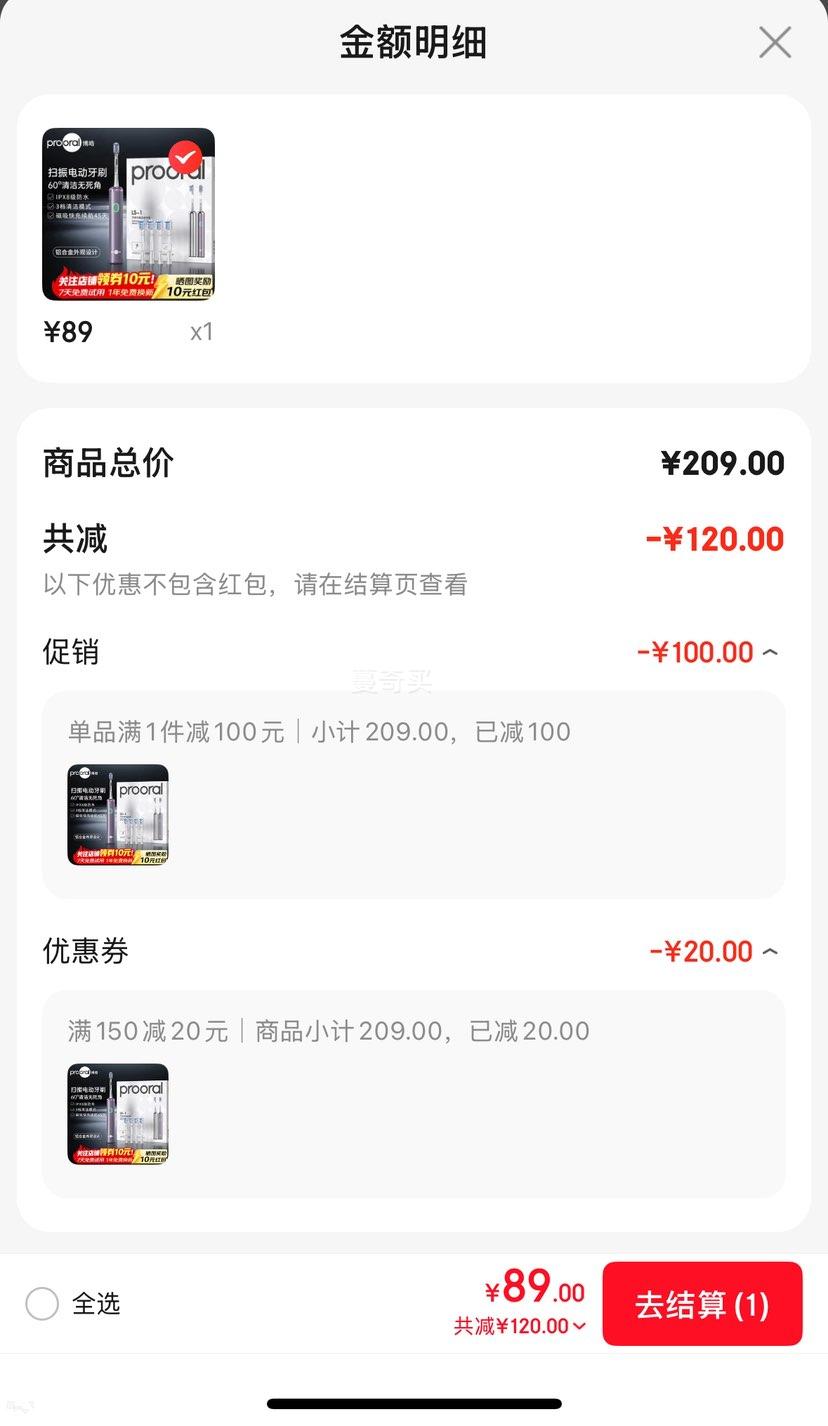This screenshot has width=828, height=1426.
Task: Collapse the 优惠券 discount section
Action: (769, 951)
